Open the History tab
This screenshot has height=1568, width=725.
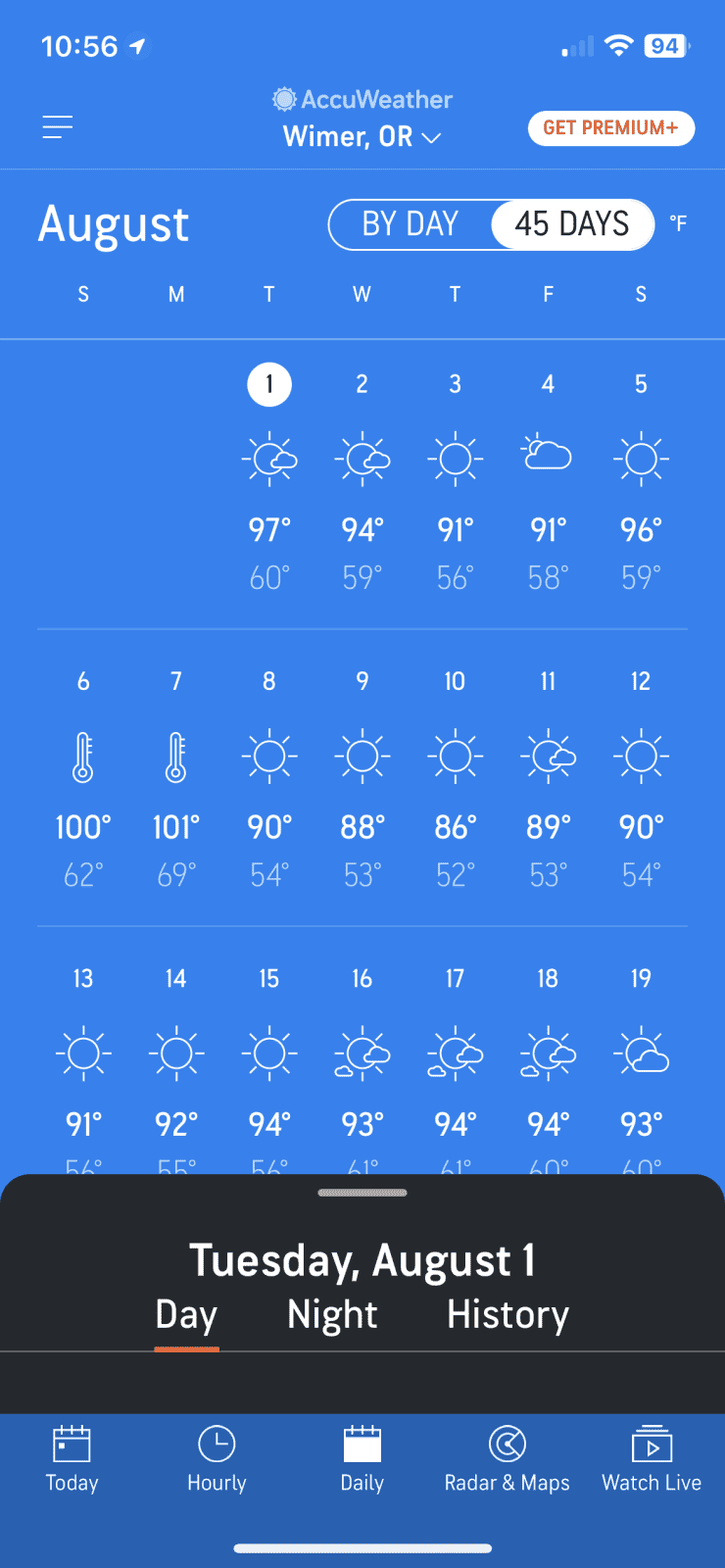pos(507,1315)
